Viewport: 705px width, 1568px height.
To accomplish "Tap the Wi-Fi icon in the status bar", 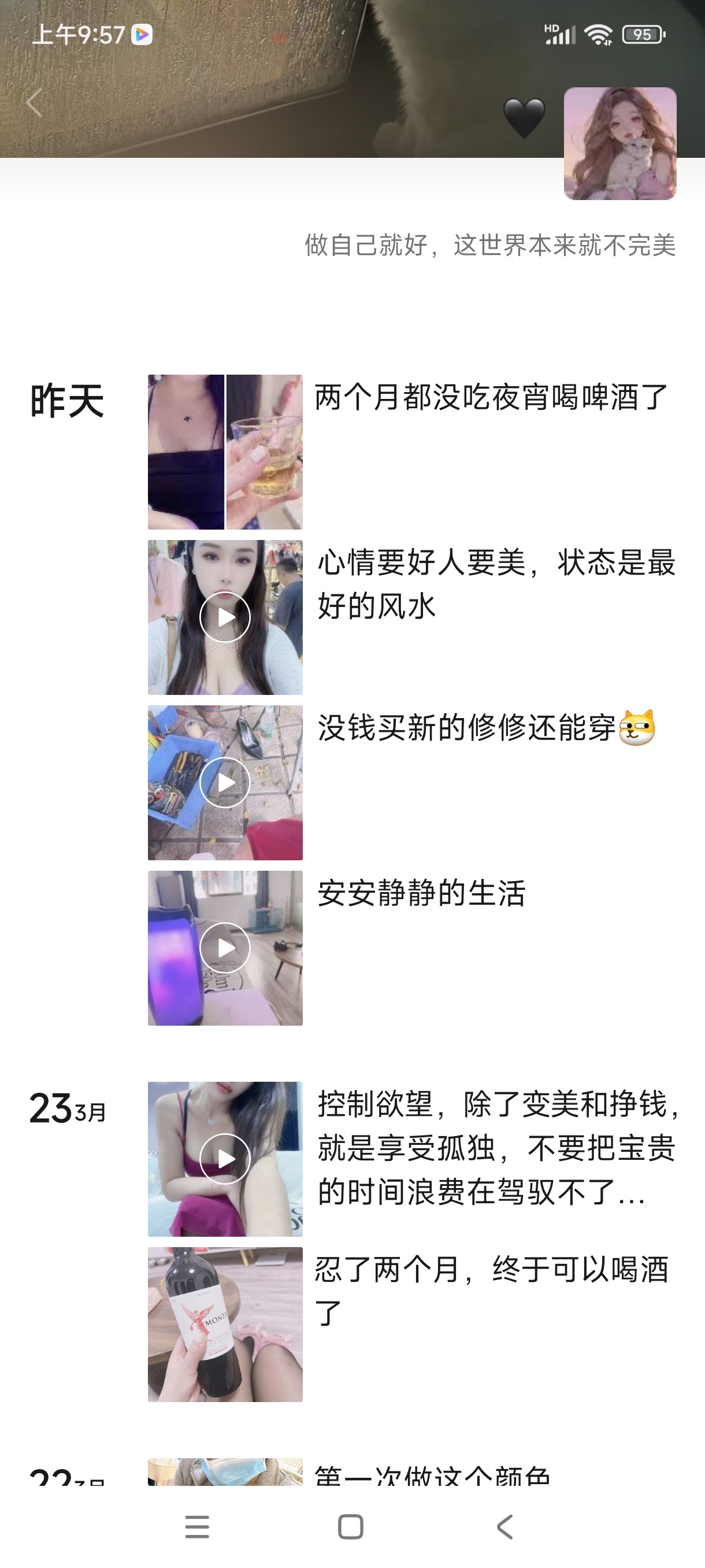I will (598, 35).
